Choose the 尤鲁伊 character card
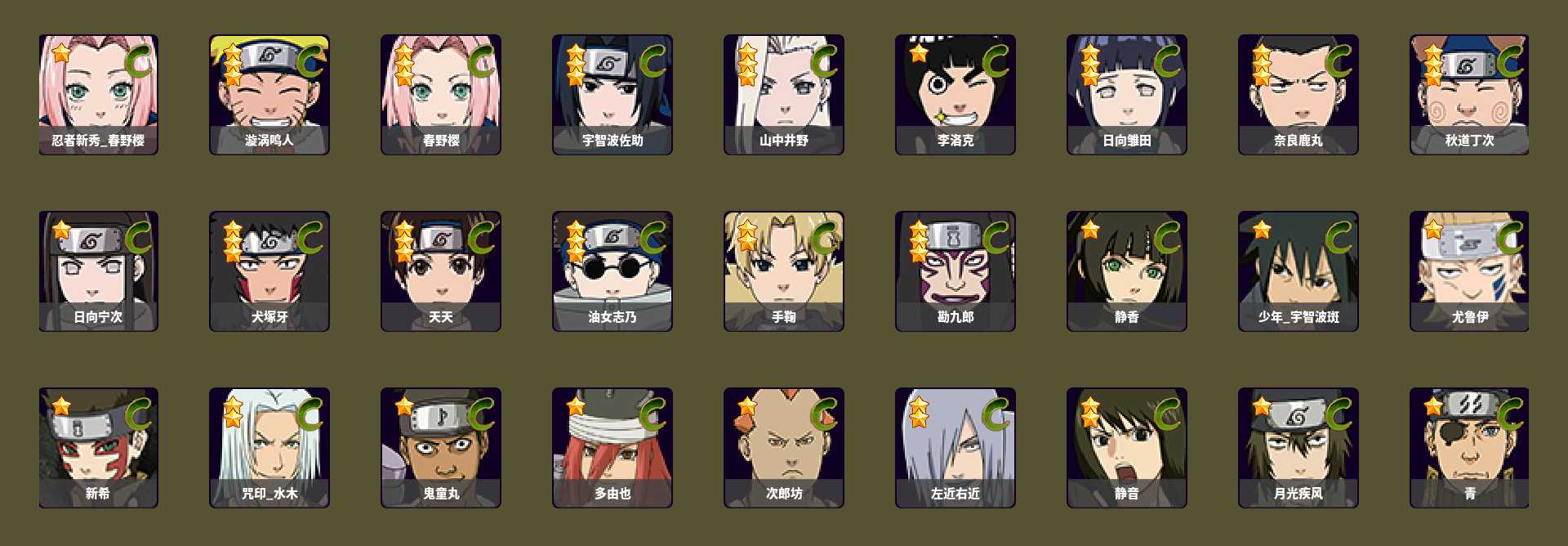This screenshot has width=1568, height=546. tap(1469, 271)
